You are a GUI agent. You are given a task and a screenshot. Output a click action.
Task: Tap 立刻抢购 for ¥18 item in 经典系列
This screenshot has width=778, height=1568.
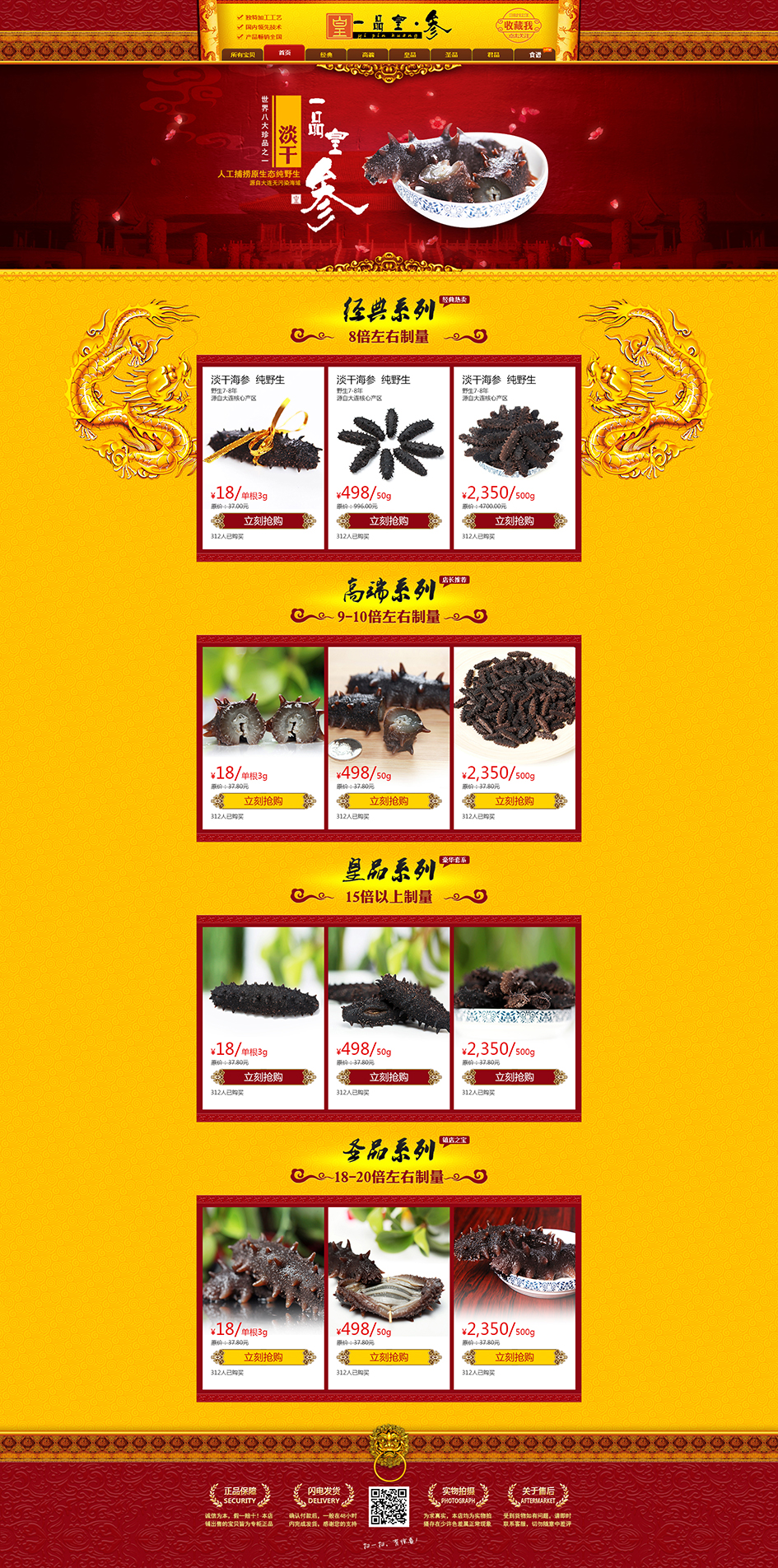263,520
